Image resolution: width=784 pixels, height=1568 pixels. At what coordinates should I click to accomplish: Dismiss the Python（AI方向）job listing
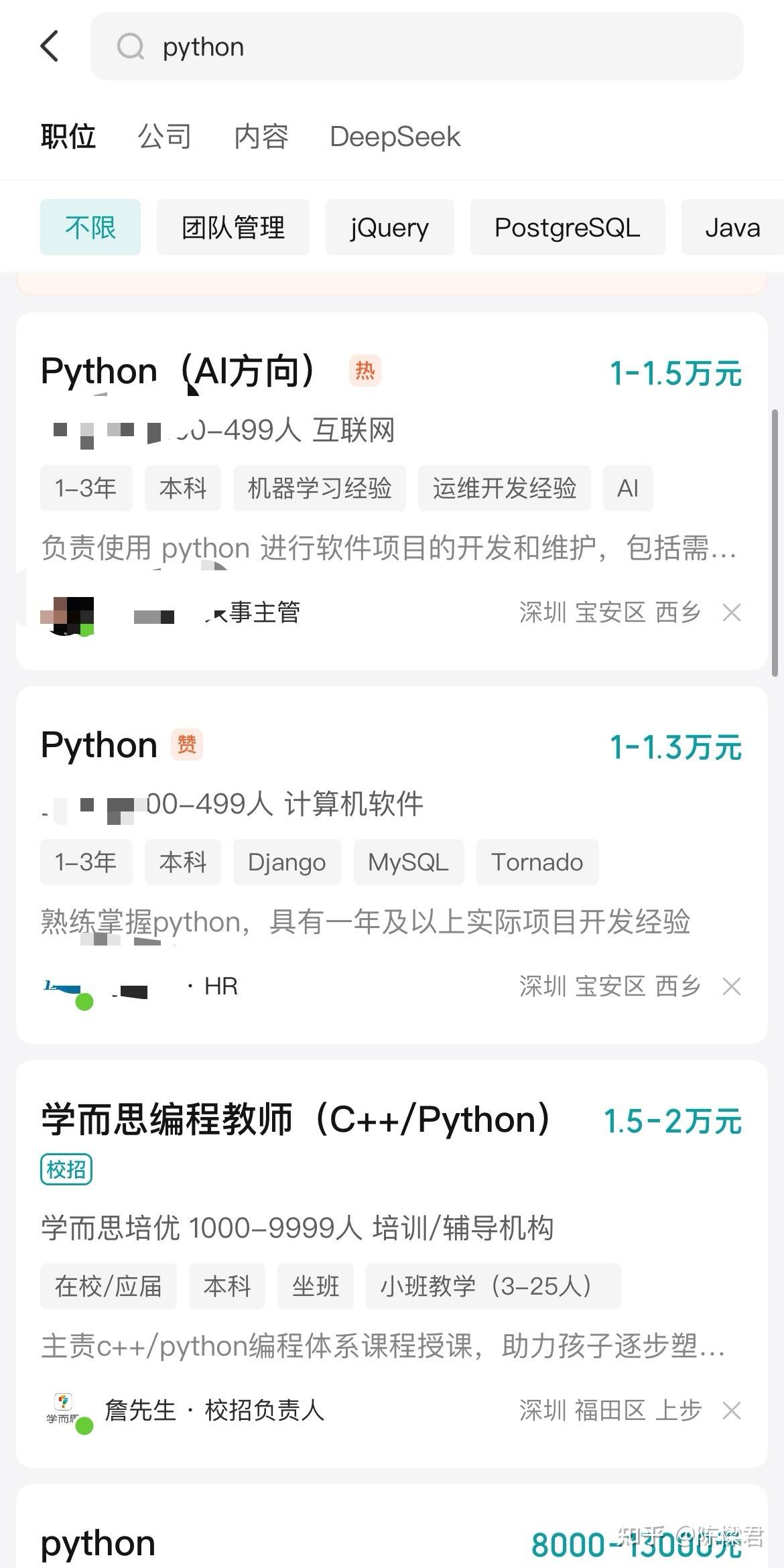point(731,612)
